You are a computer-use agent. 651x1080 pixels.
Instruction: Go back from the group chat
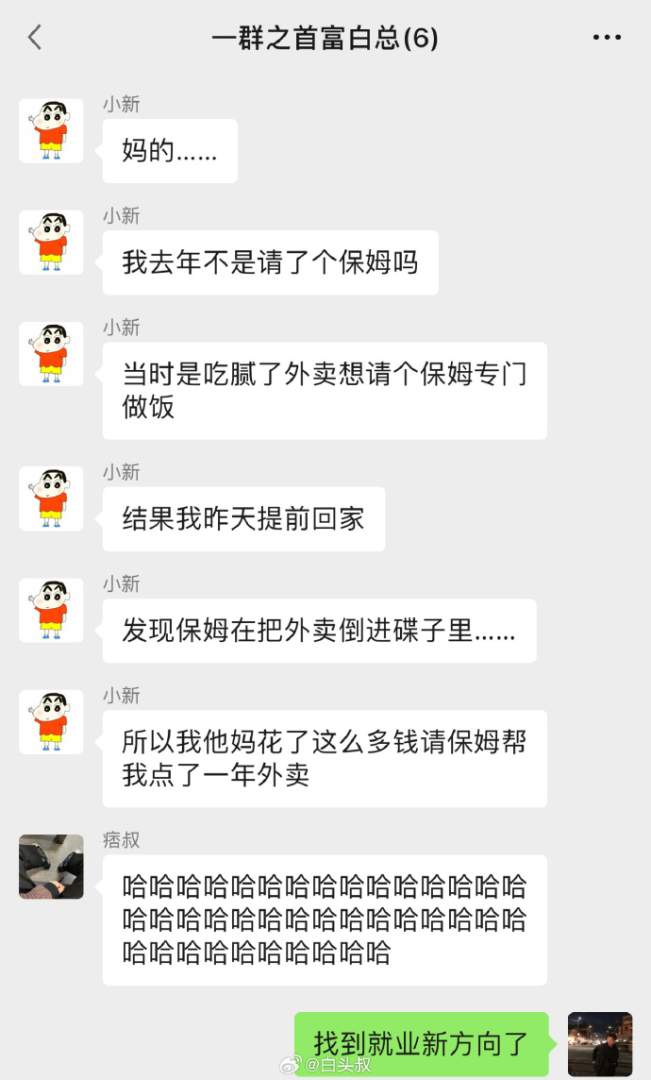(35, 38)
